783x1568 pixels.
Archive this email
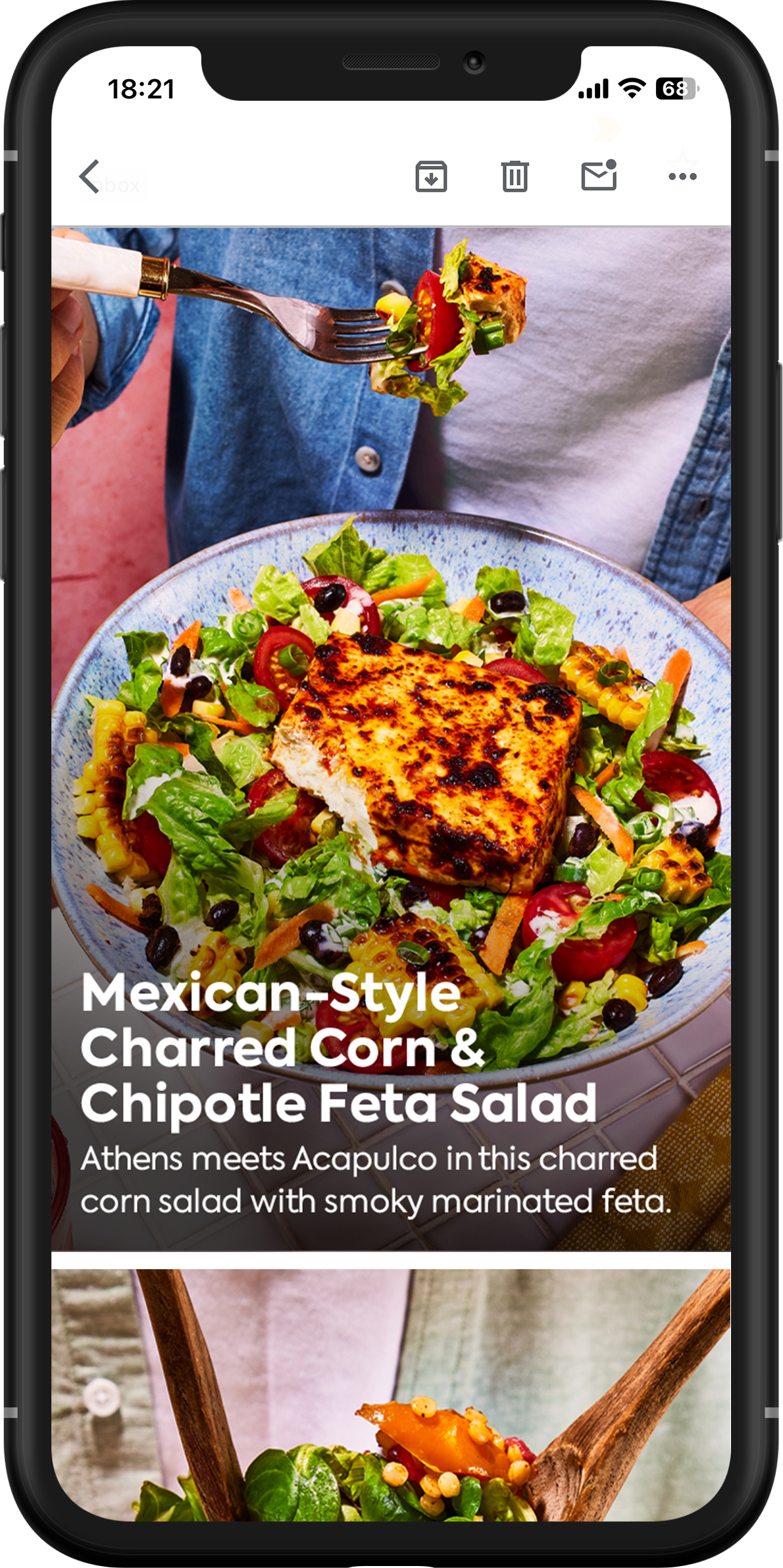click(431, 176)
